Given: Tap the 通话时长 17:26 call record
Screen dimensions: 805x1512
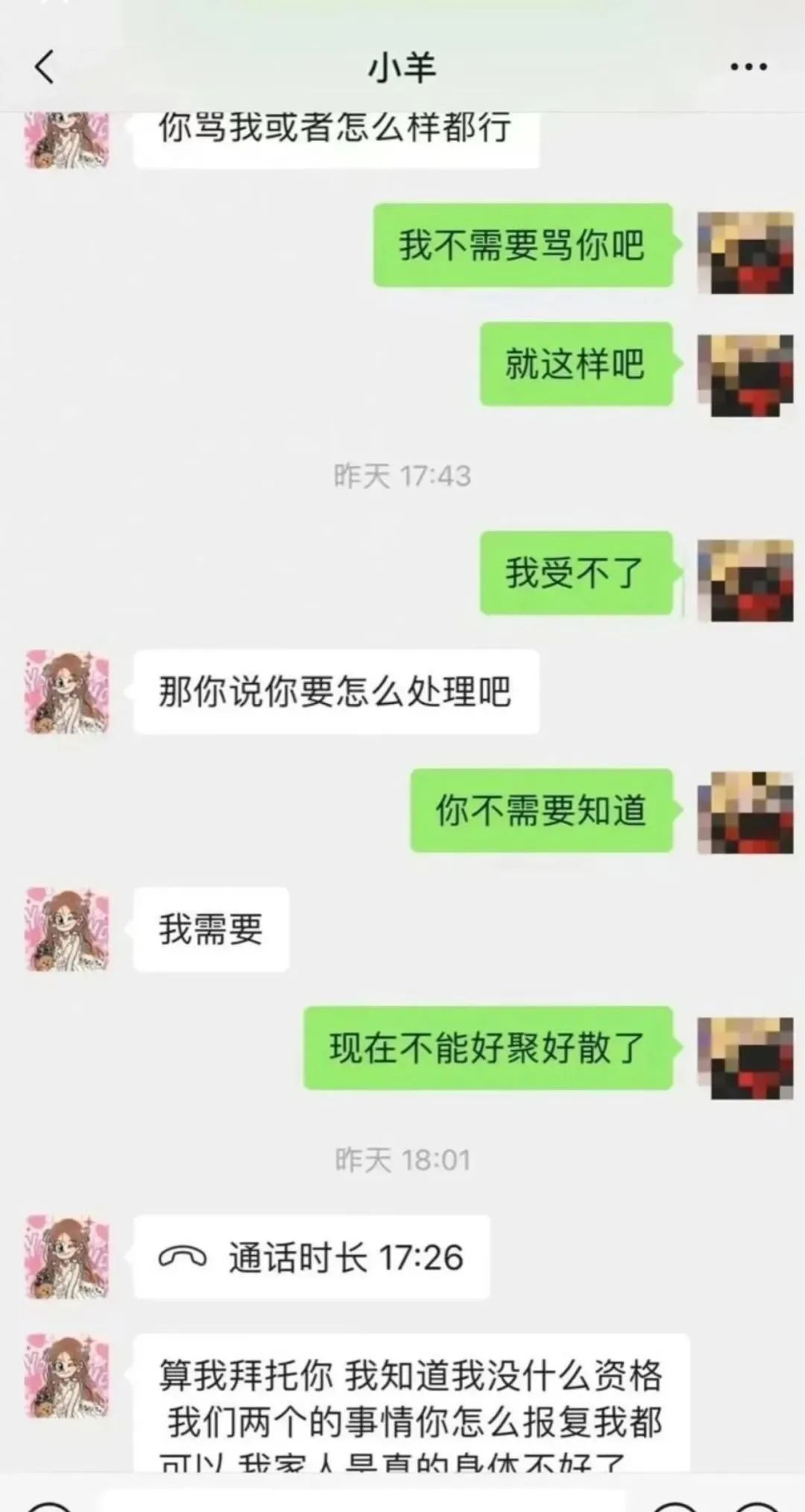Looking at the screenshot, I should click(x=312, y=1257).
